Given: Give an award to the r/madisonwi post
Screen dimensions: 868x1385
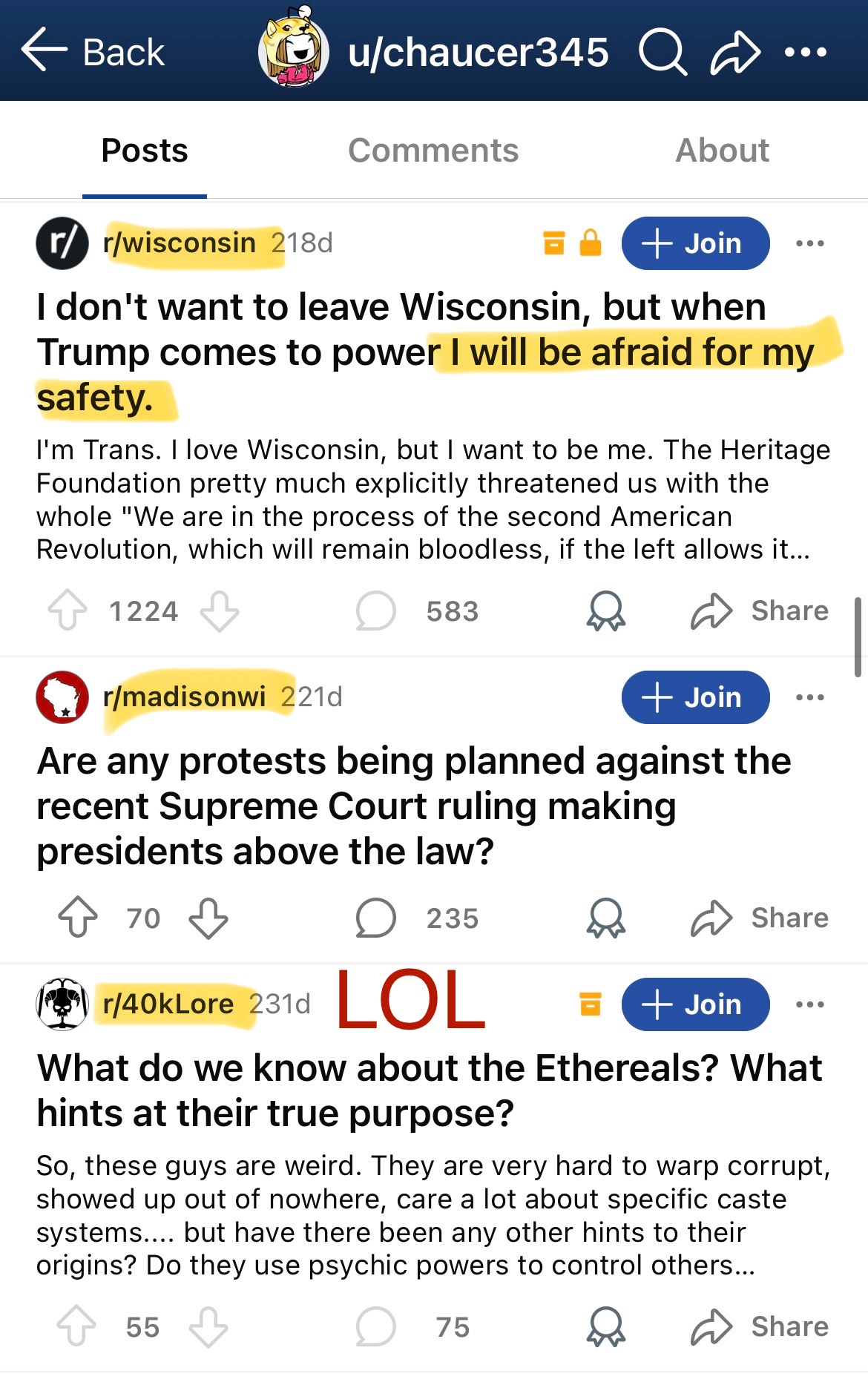Looking at the screenshot, I should 606,918.
